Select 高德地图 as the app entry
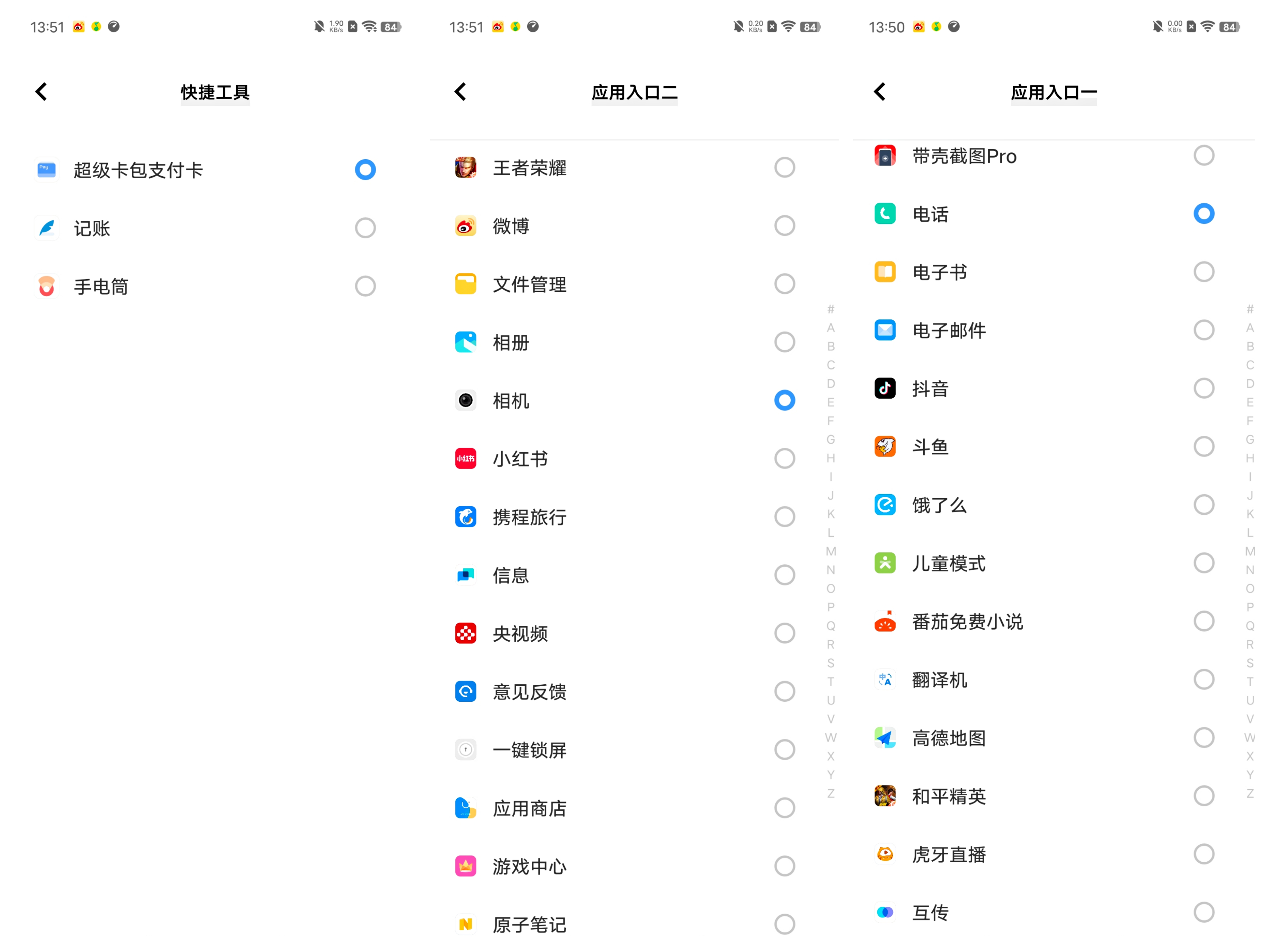The image size is (1270, 952). click(x=1204, y=738)
